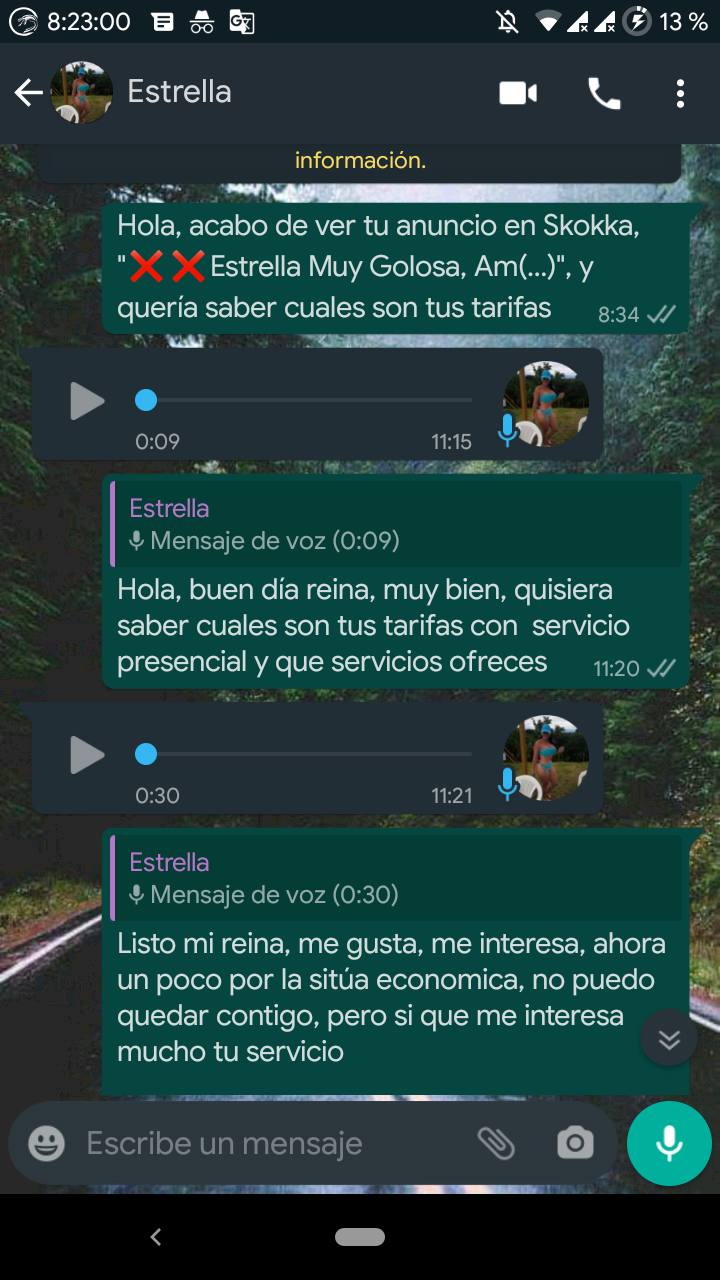Play the 0:09 voice message
The height and width of the screenshot is (1280, 720).
[x=87, y=401]
